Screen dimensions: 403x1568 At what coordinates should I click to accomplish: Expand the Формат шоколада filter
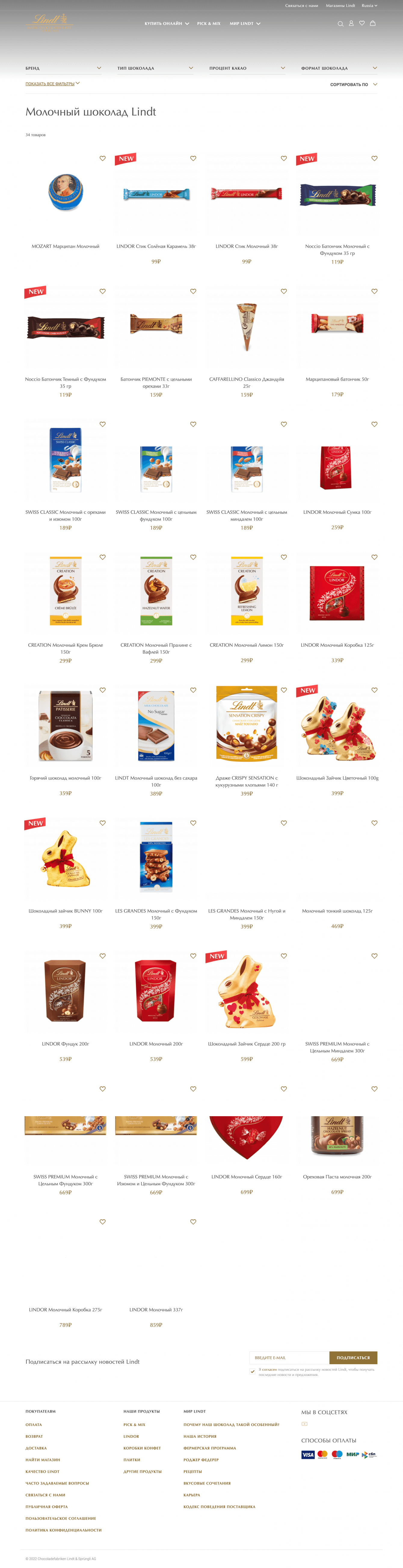click(339, 68)
